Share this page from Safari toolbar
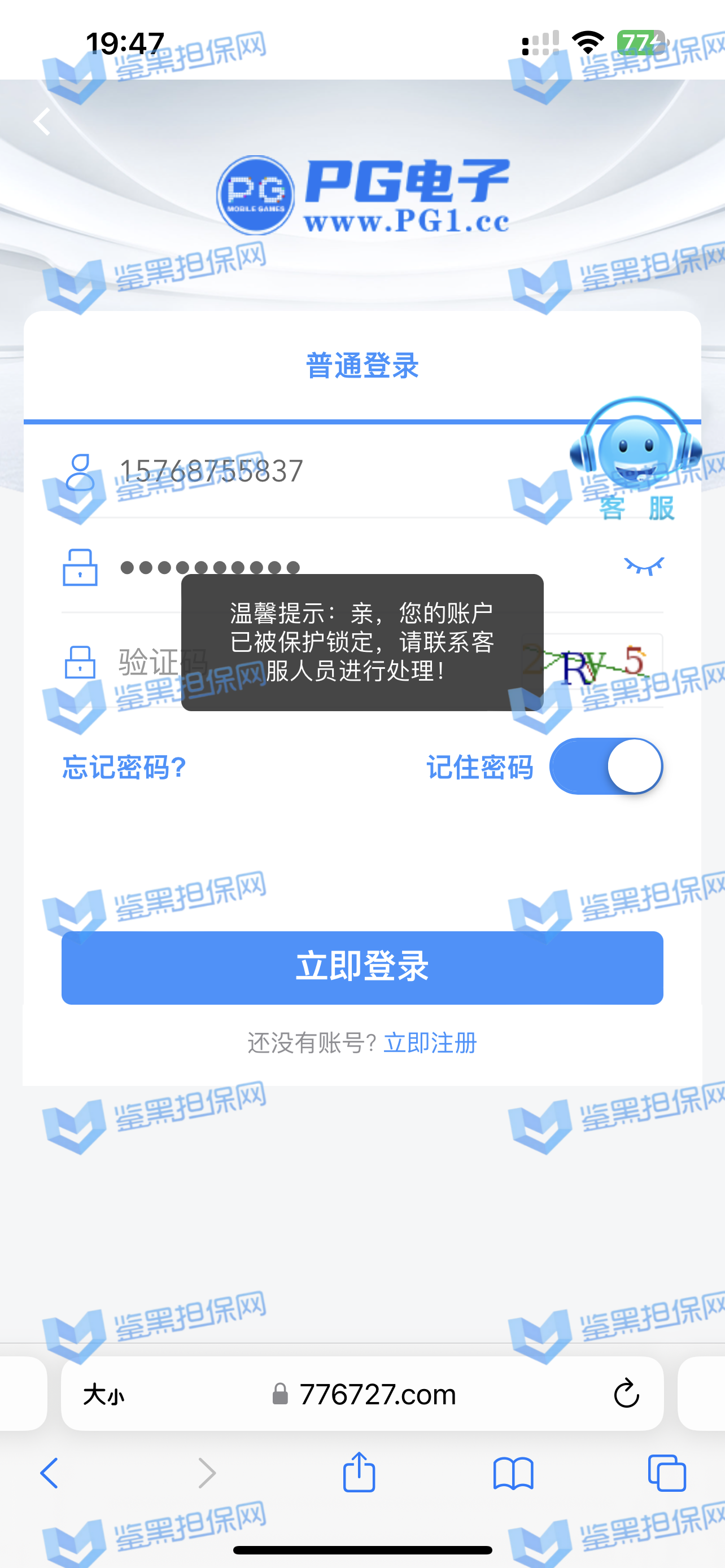The width and height of the screenshot is (725, 1568). pyautogui.click(x=359, y=1473)
